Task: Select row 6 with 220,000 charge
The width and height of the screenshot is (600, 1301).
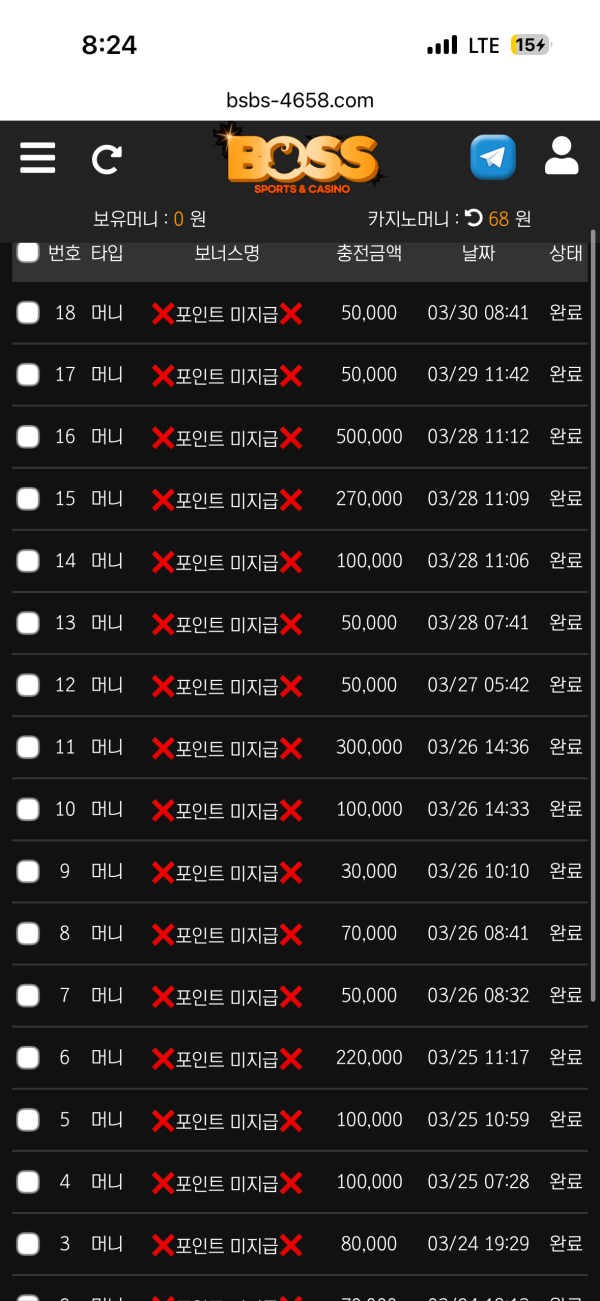Action: (x=28, y=1057)
